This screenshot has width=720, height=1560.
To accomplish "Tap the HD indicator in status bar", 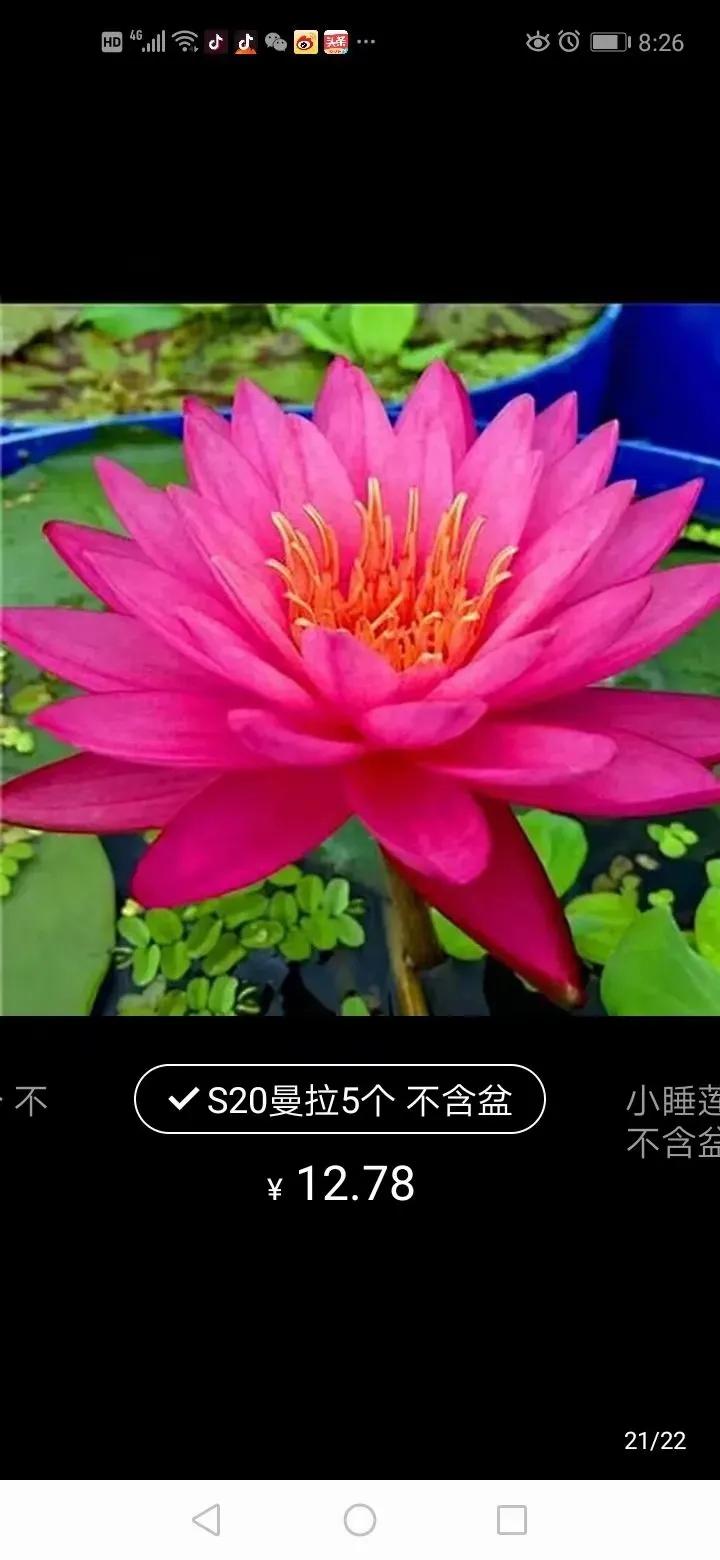I will (x=112, y=42).
